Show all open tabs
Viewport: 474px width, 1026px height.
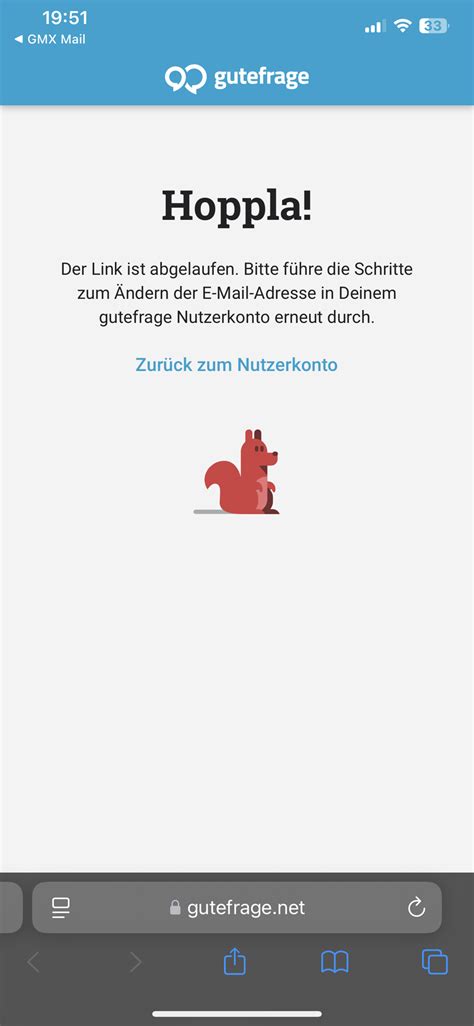[435, 962]
